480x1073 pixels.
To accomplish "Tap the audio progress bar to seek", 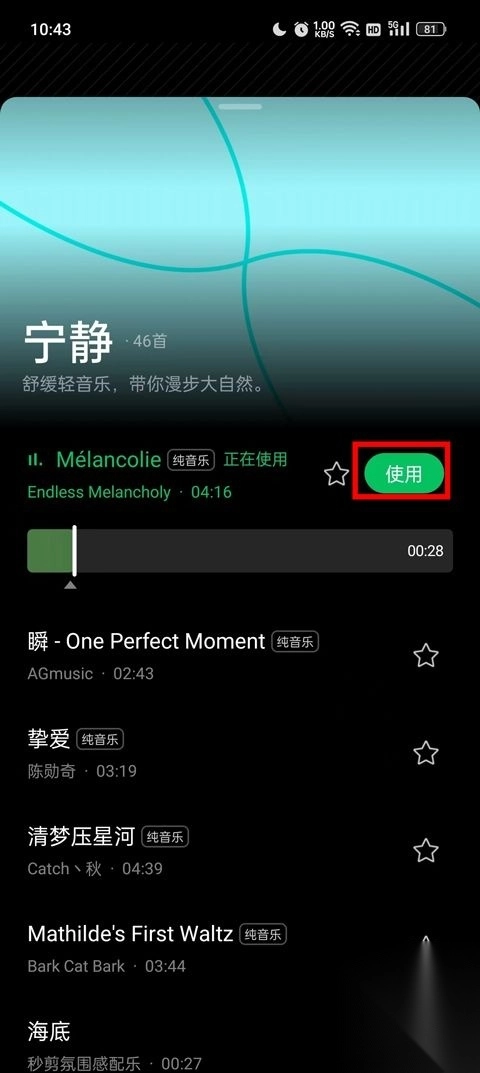I will (240, 551).
